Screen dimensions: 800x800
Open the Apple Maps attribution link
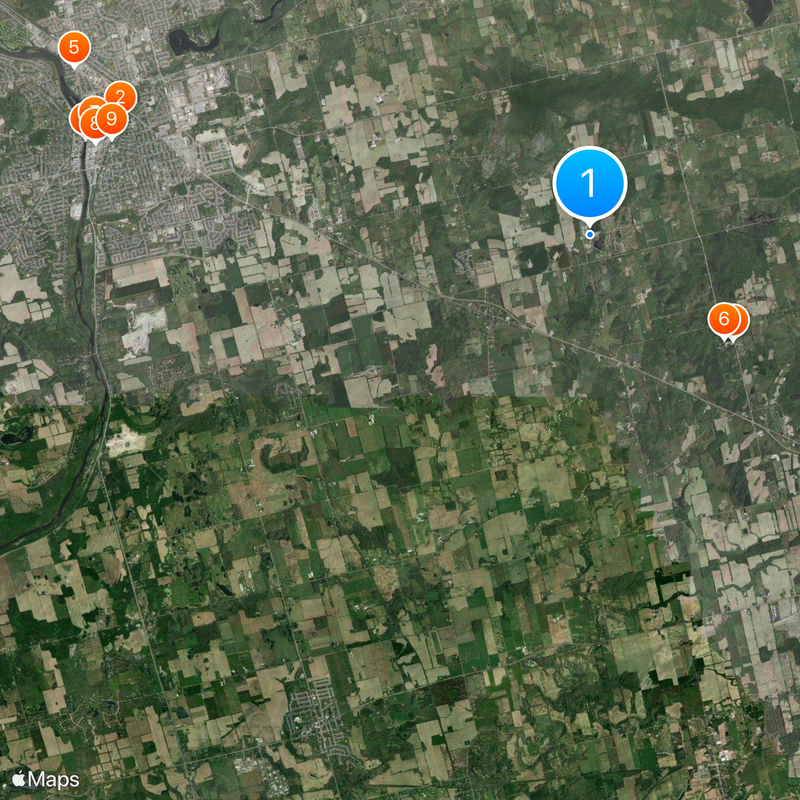(x=45, y=778)
